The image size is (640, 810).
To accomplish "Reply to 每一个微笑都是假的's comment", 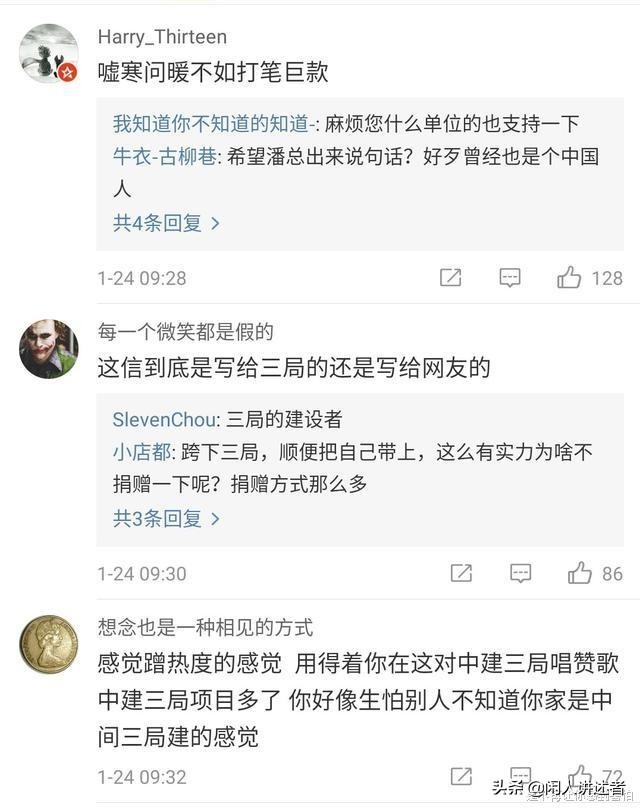I will tap(520, 573).
